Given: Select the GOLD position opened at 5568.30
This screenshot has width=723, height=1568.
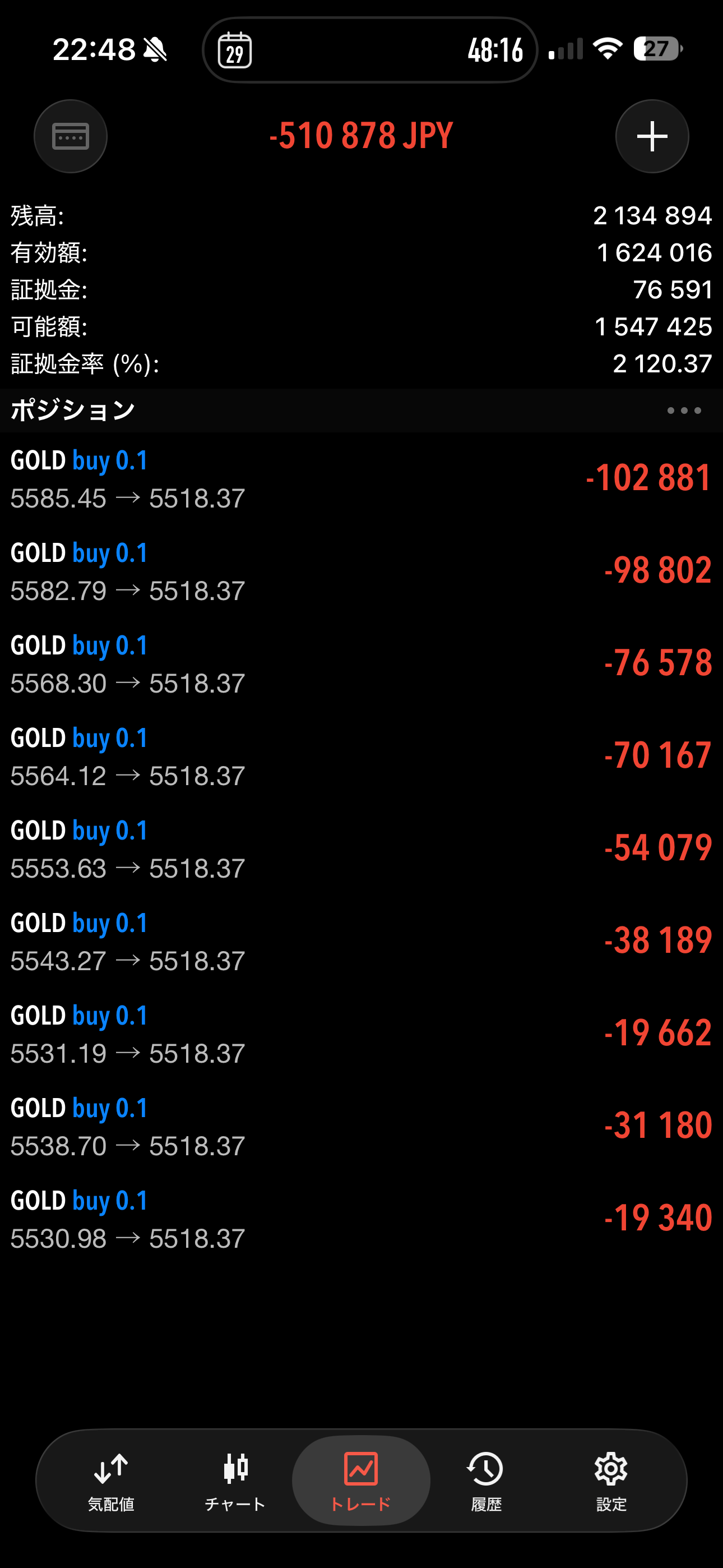Looking at the screenshot, I should (x=361, y=664).
